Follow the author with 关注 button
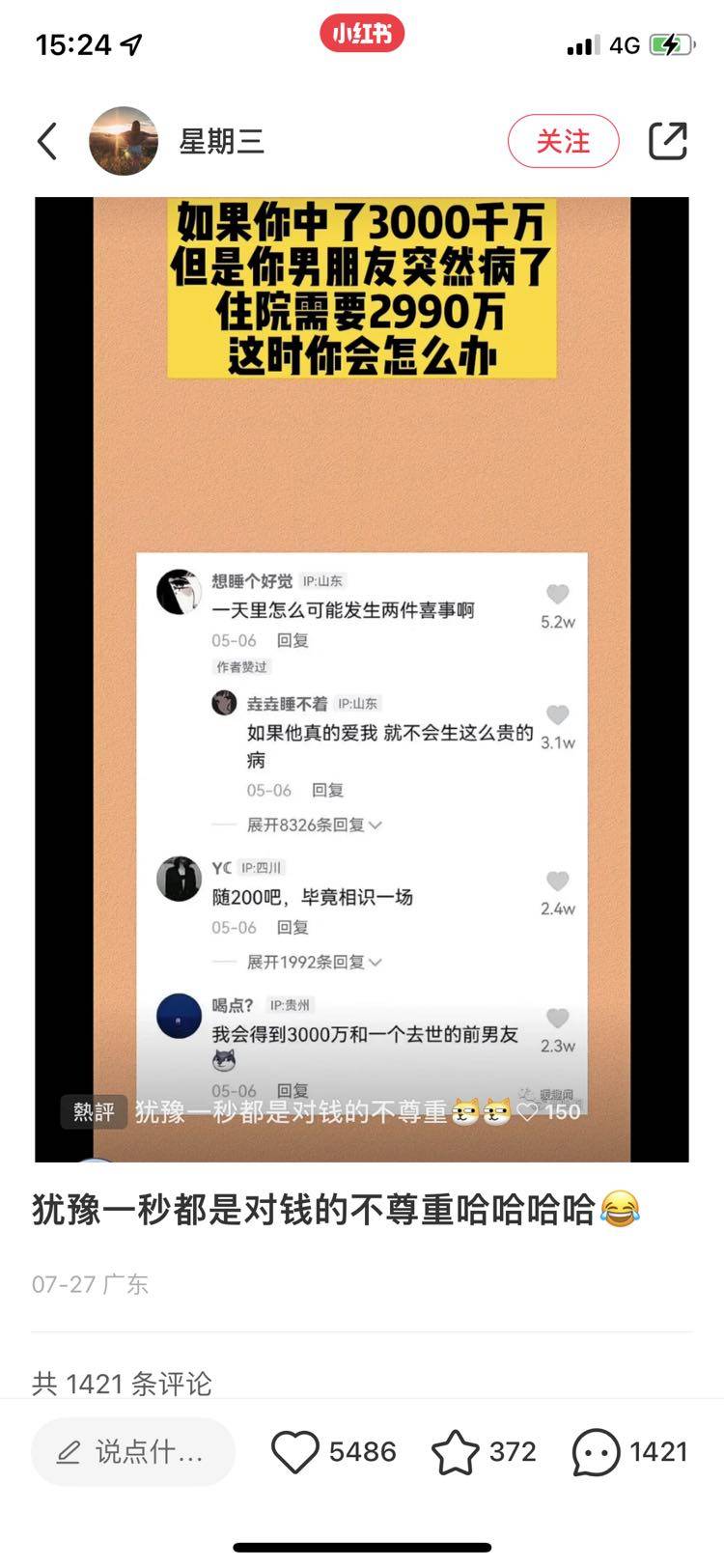 [x=563, y=142]
